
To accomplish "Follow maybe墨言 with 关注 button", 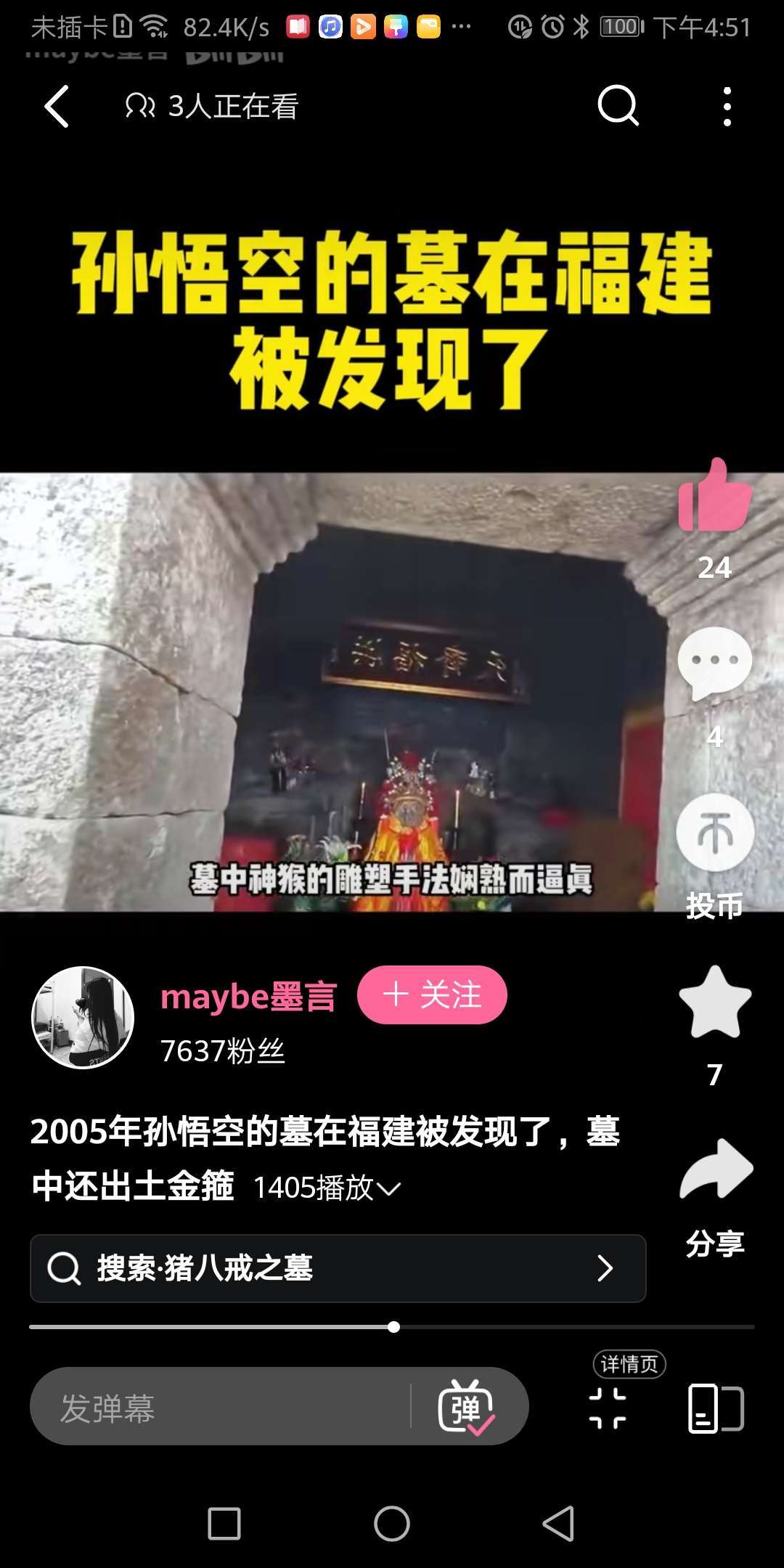I will [432, 995].
